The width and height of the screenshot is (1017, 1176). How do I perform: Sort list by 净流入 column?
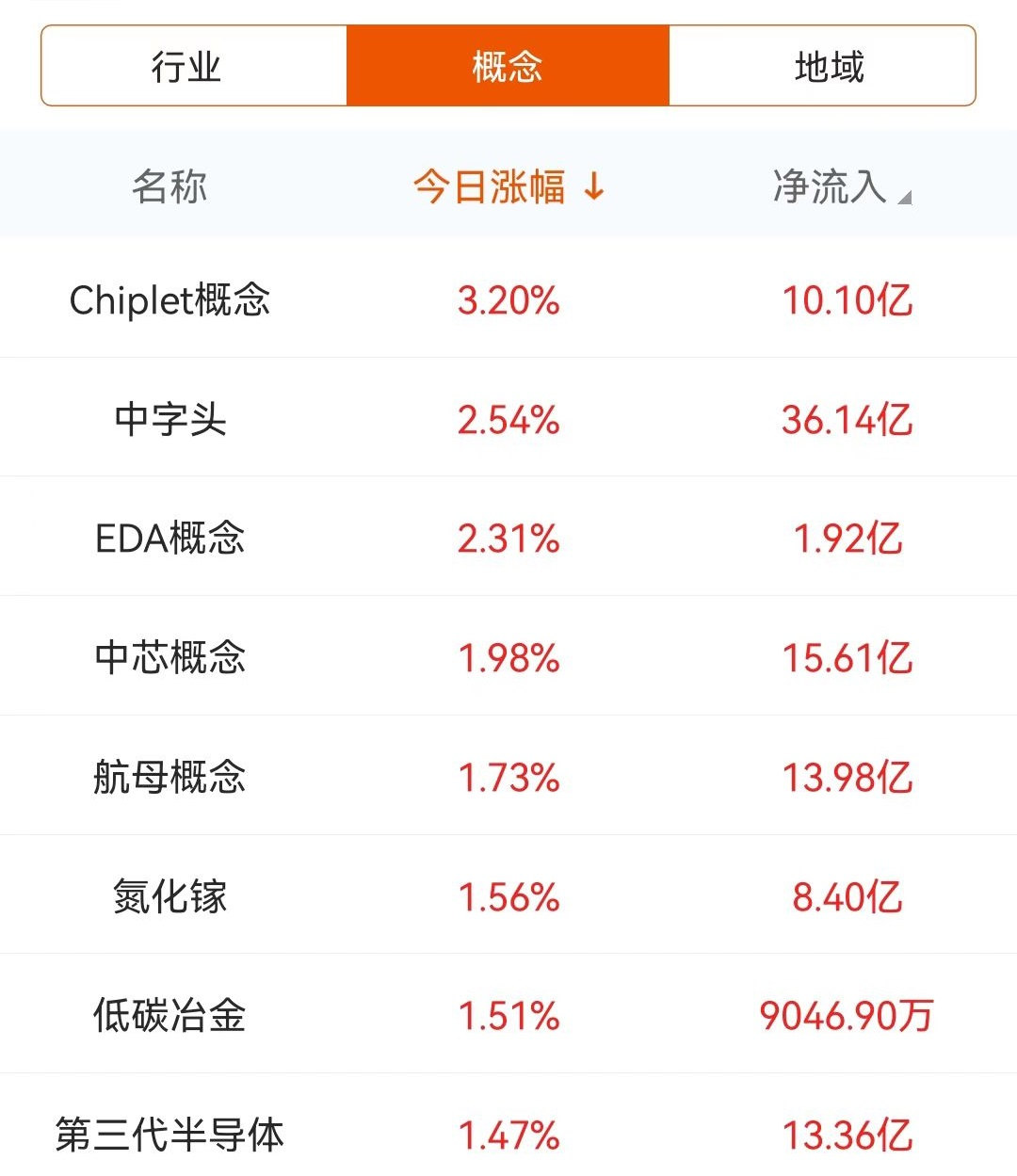(x=840, y=186)
